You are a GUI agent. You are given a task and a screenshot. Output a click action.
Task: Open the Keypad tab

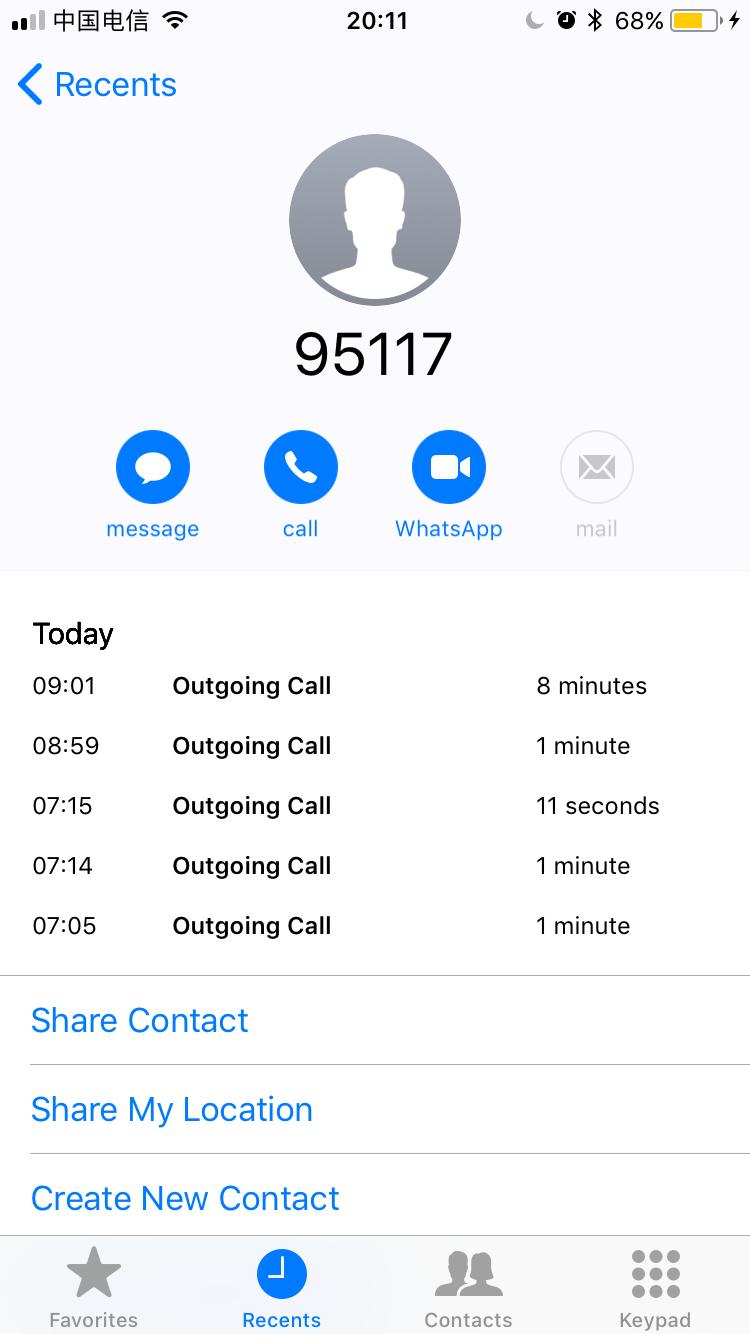(655, 1287)
